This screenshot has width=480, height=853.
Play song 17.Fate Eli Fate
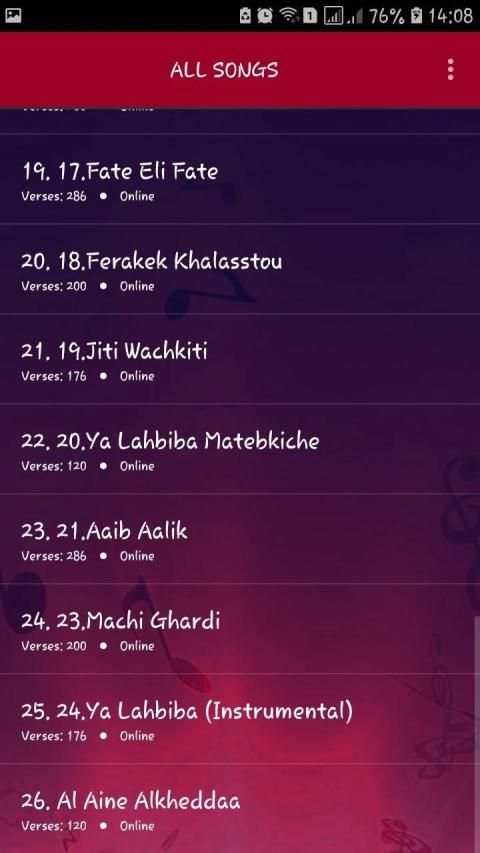click(x=240, y=179)
